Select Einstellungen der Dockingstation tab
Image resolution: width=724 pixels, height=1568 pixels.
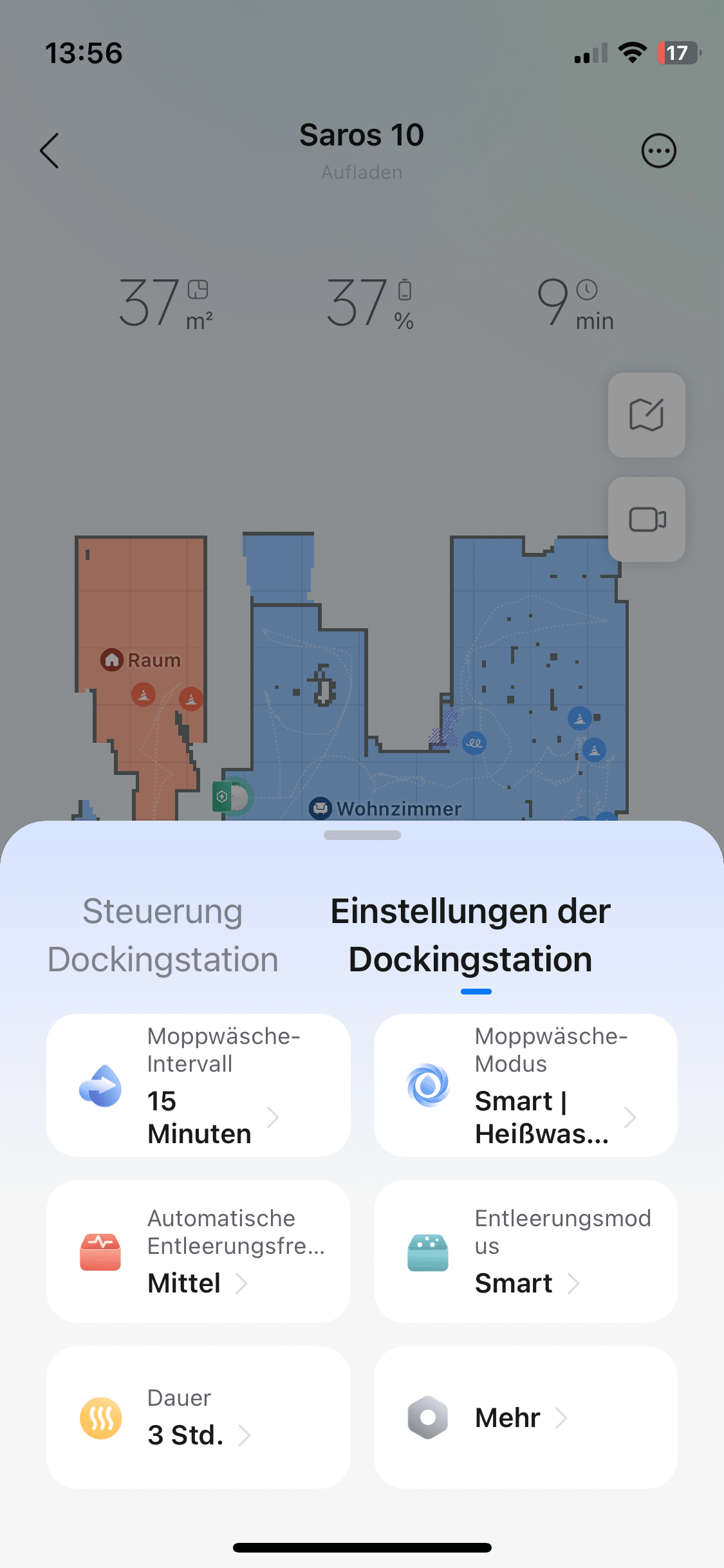click(470, 935)
